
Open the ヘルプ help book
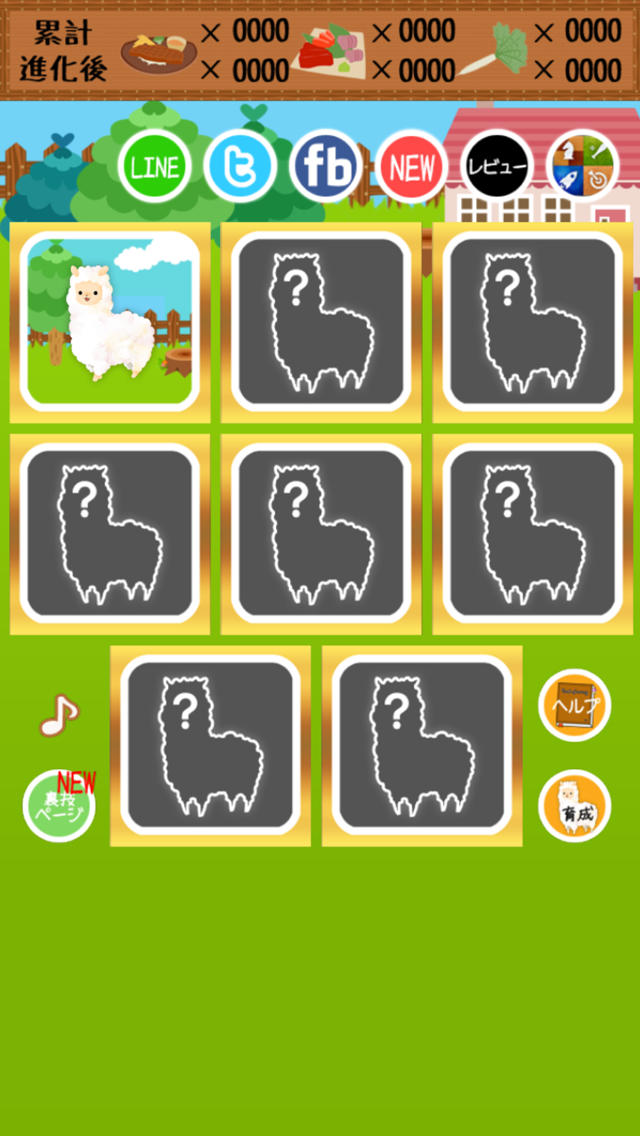(x=575, y=705)
